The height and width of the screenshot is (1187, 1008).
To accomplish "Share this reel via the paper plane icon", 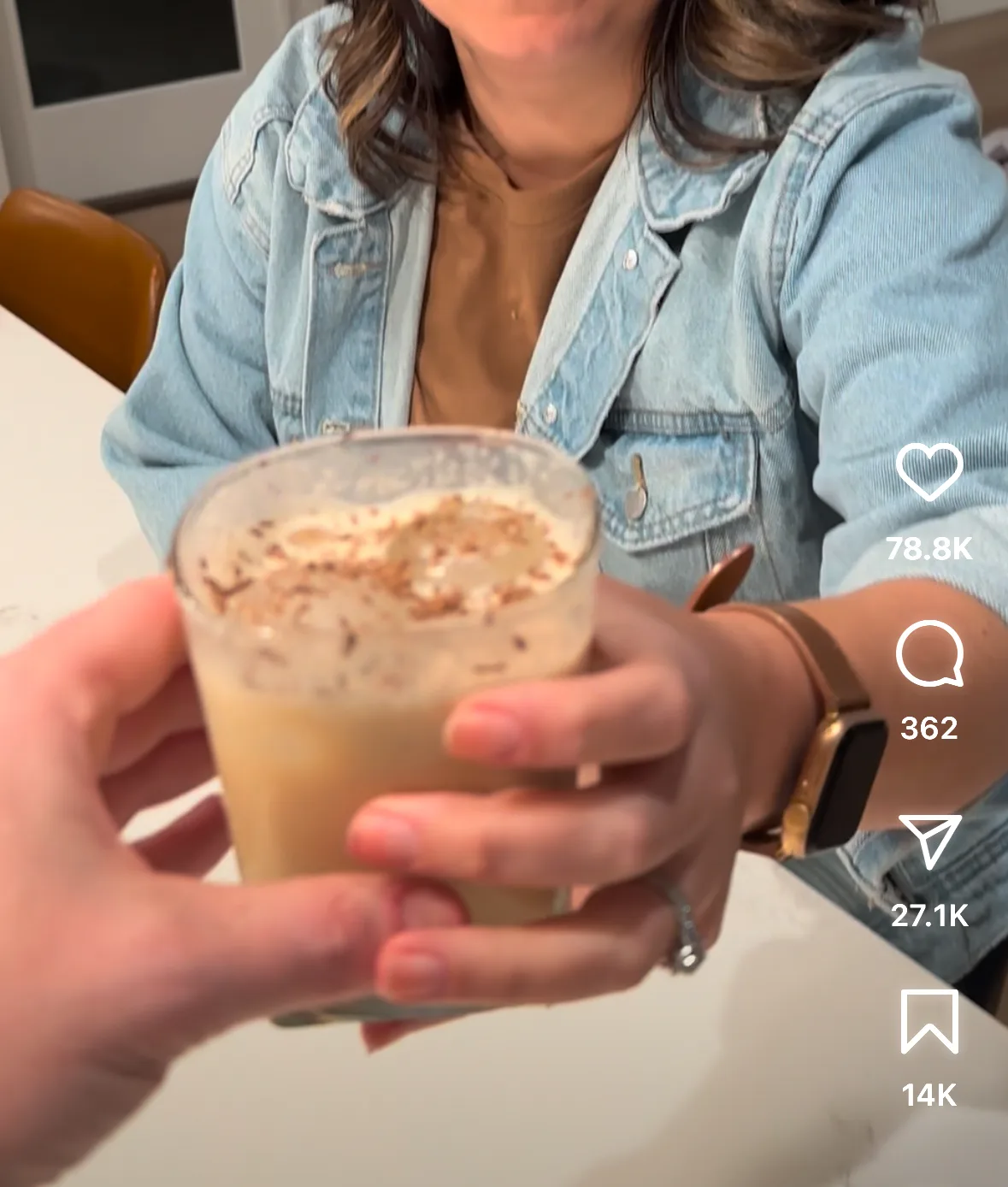I will pyautogui.click(x=929, y=840).
